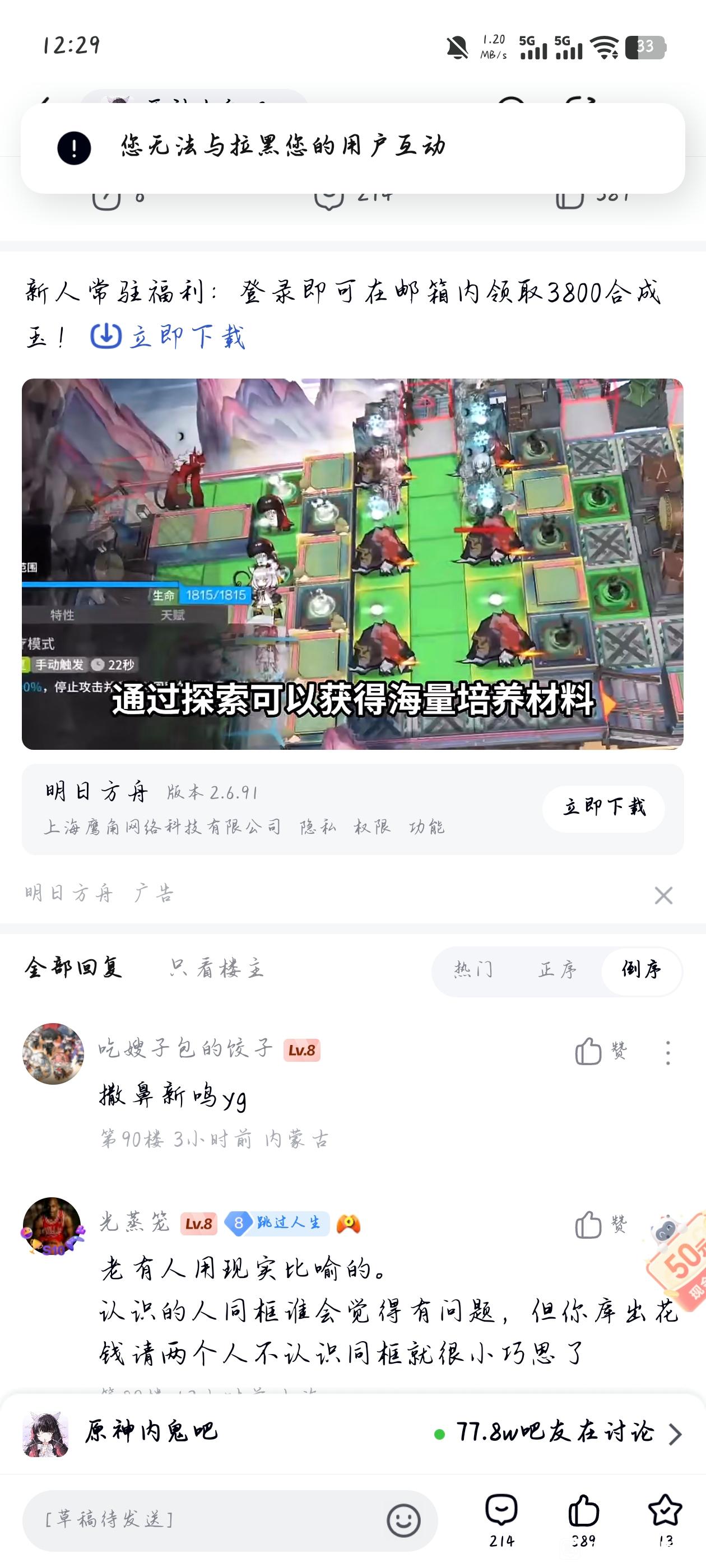Dismiss the 明日方舟 advertisement

663,895
